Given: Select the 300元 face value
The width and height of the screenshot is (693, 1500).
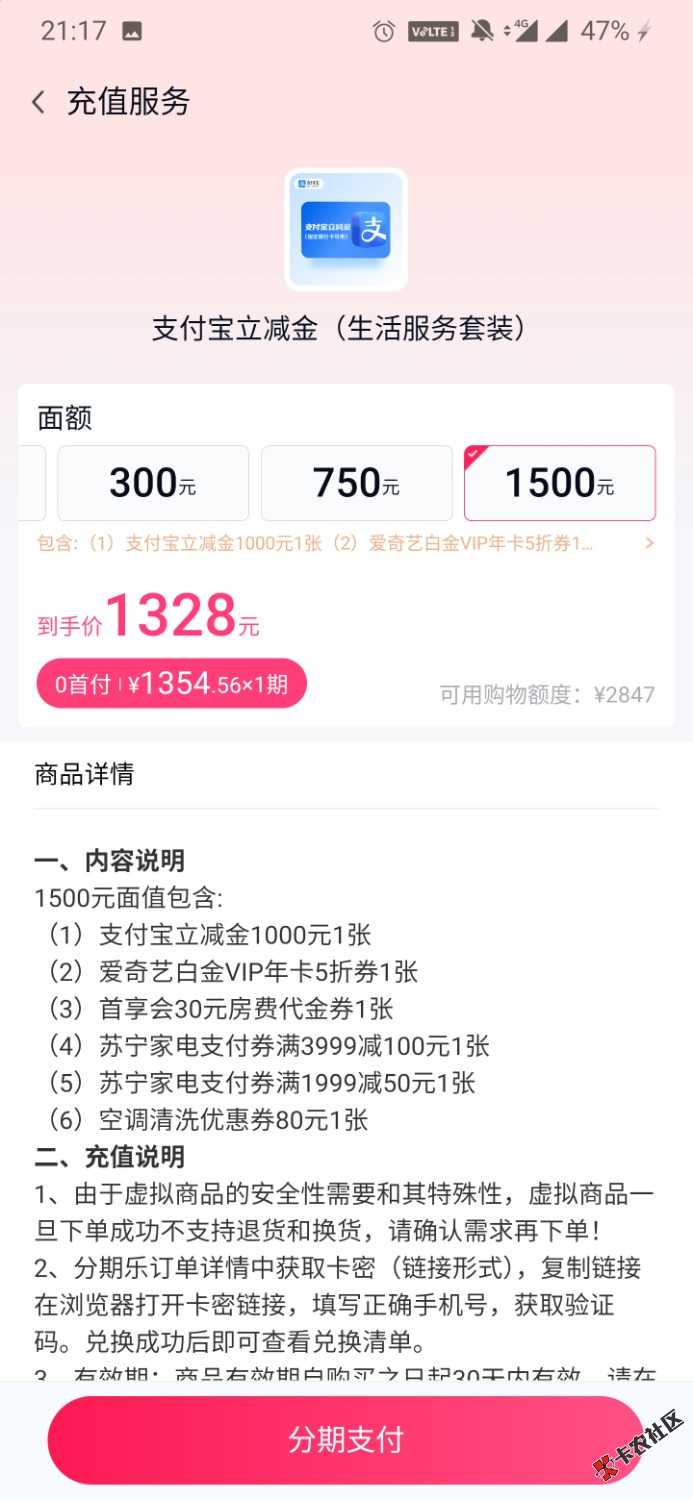Looking at the screenshot, I should coord(153,484).
